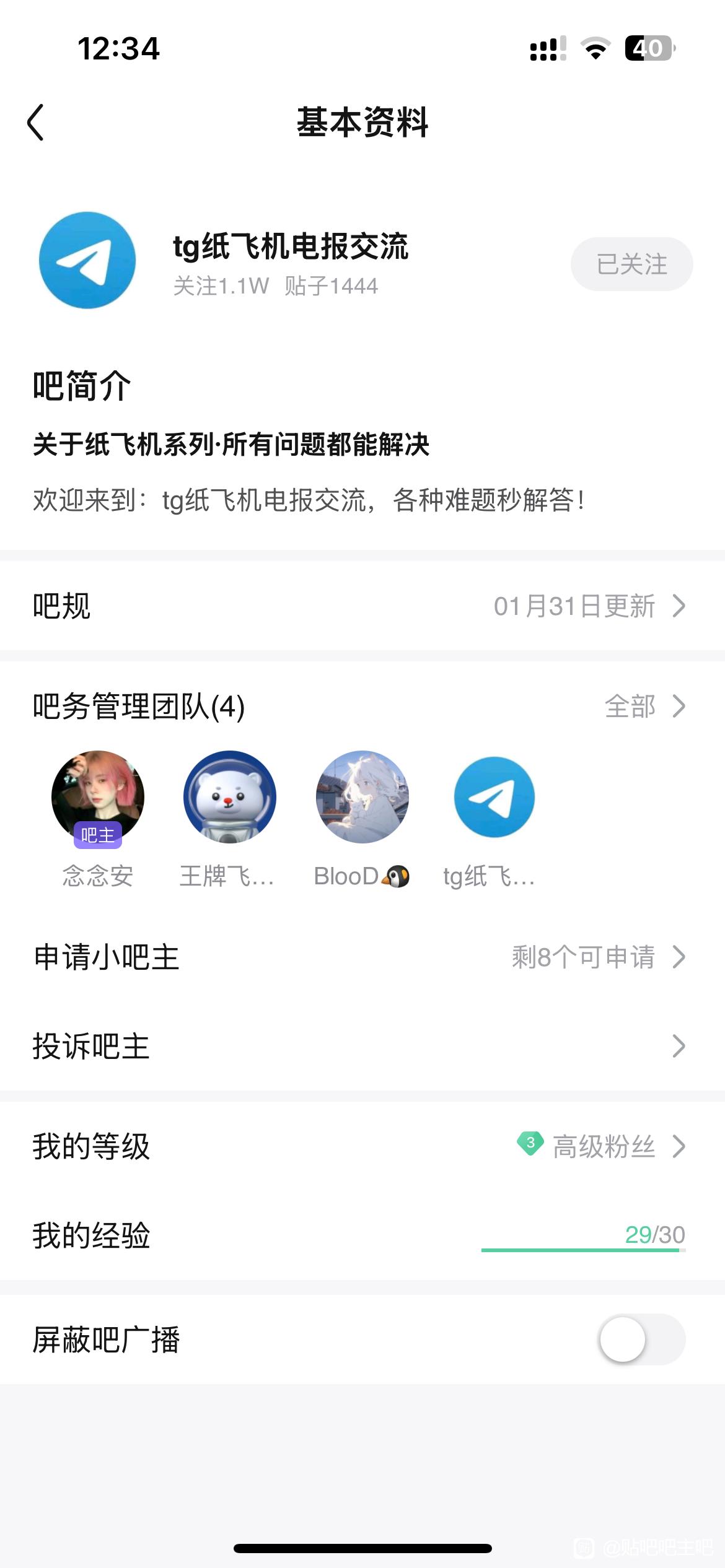Open 念念安 bar owner profile

98,798
